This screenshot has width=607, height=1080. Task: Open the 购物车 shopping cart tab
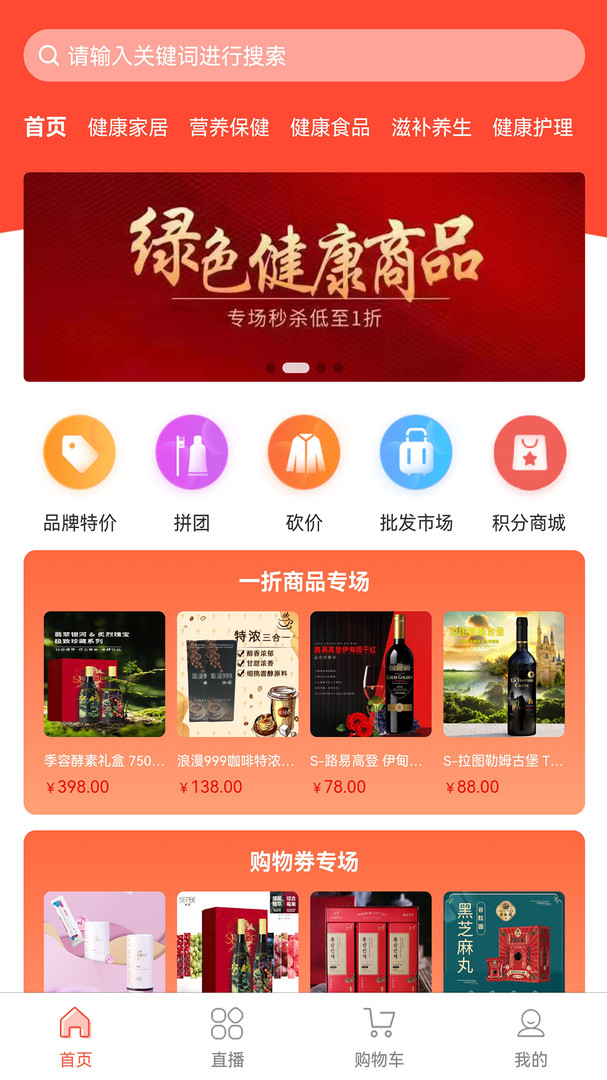(379, 1037)
